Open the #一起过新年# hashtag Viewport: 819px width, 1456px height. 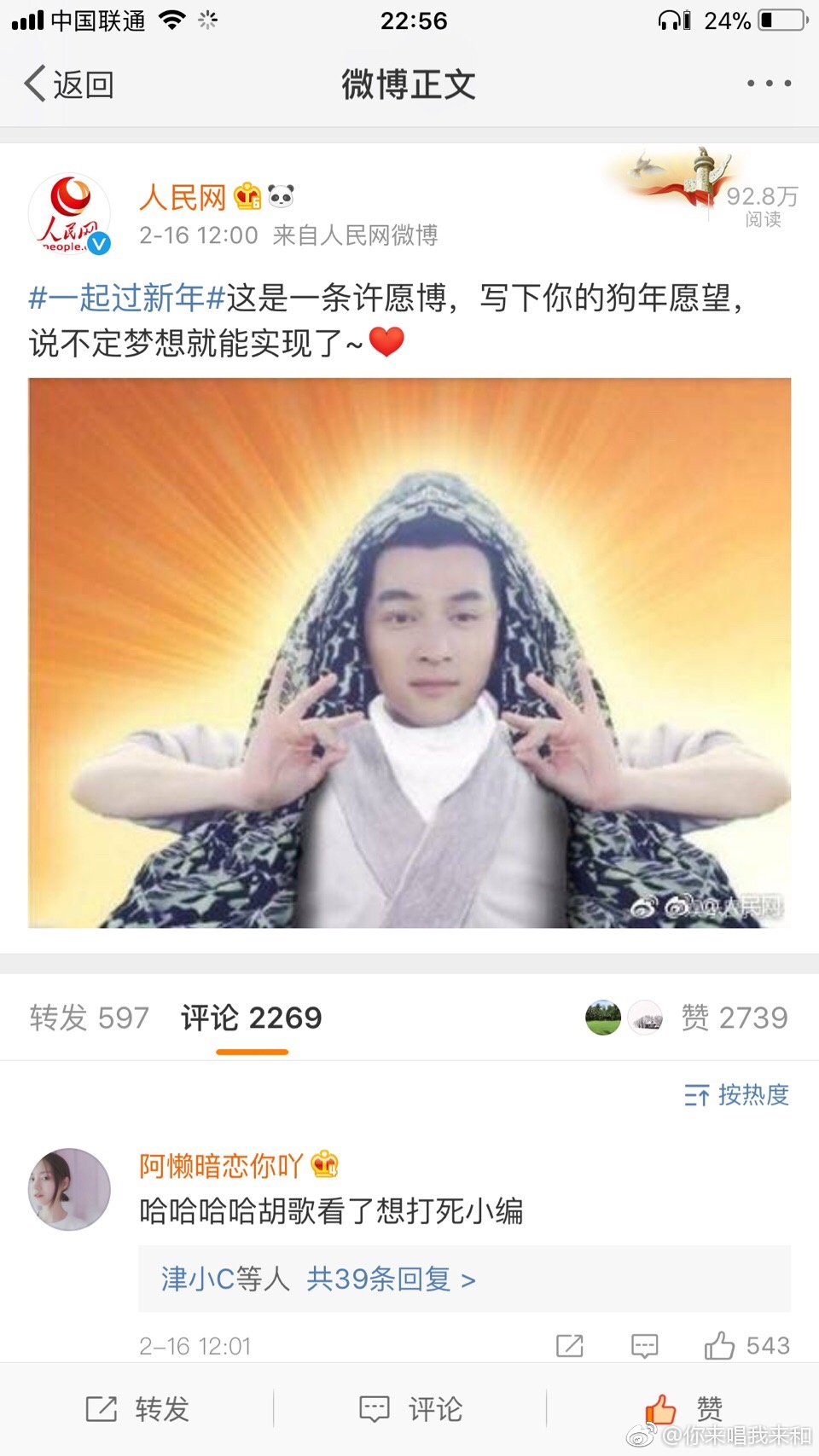click(126, 298)
